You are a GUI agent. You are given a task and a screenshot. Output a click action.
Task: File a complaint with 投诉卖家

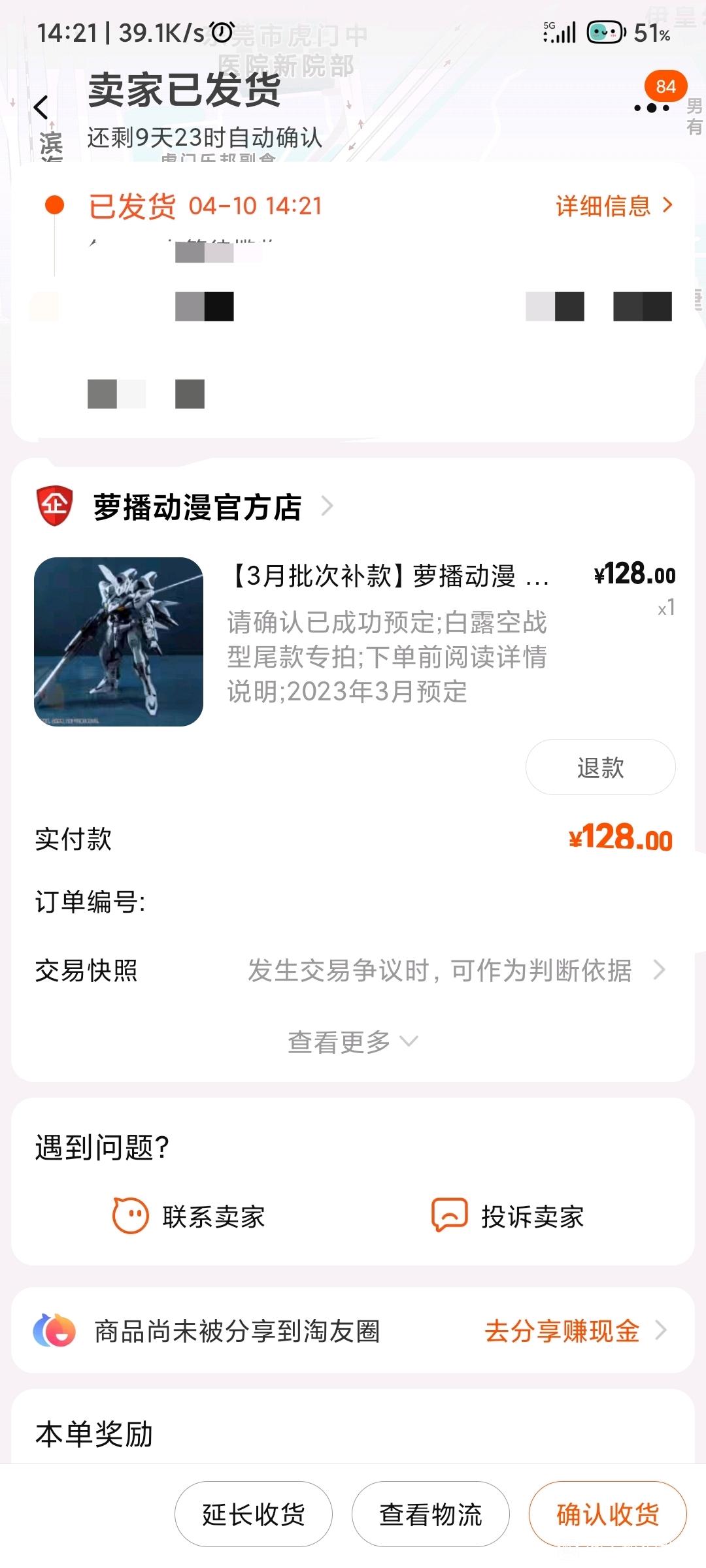tap(508, 1217)
